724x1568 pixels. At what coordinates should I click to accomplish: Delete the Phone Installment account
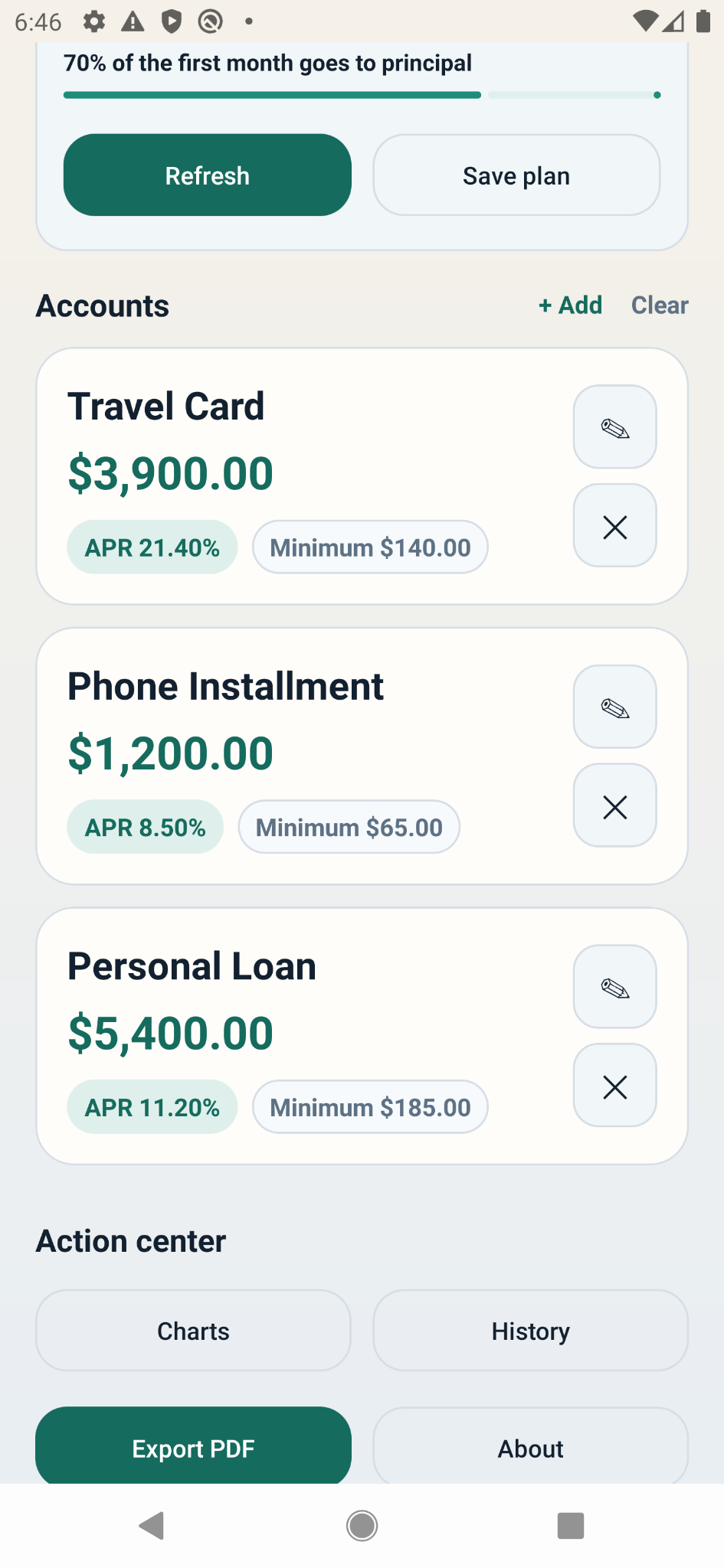(x=614, y=805)
